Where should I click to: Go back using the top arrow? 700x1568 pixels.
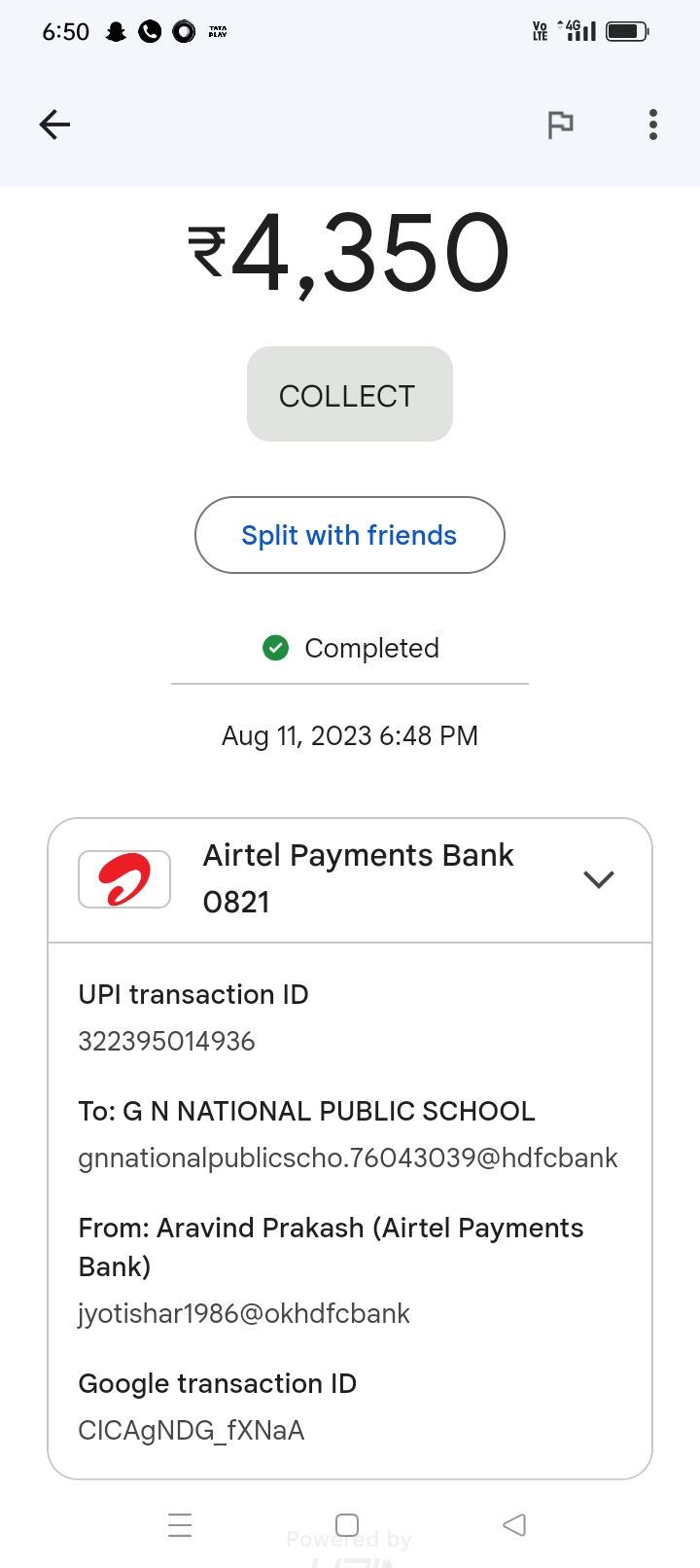pos(54,125)
